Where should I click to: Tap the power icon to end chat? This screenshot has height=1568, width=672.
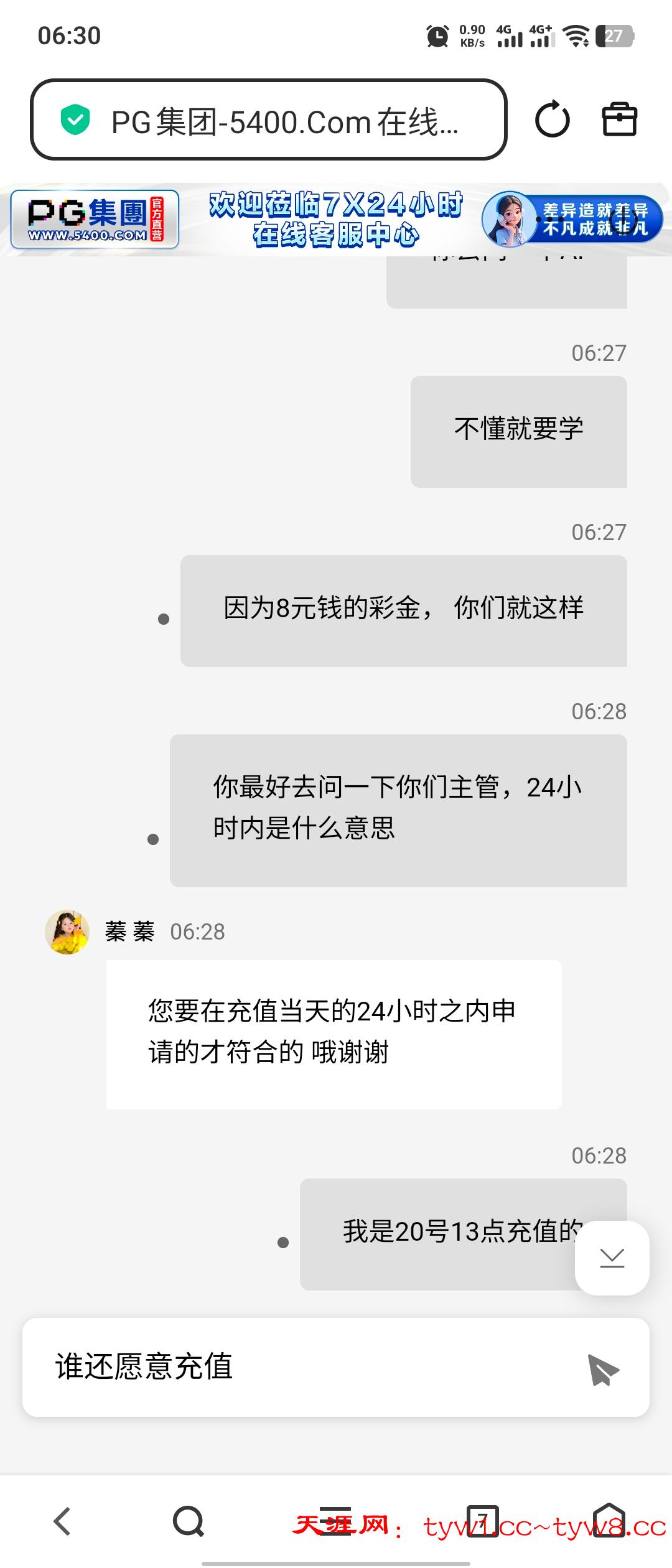pyautogui.click(x=623, y=220)
